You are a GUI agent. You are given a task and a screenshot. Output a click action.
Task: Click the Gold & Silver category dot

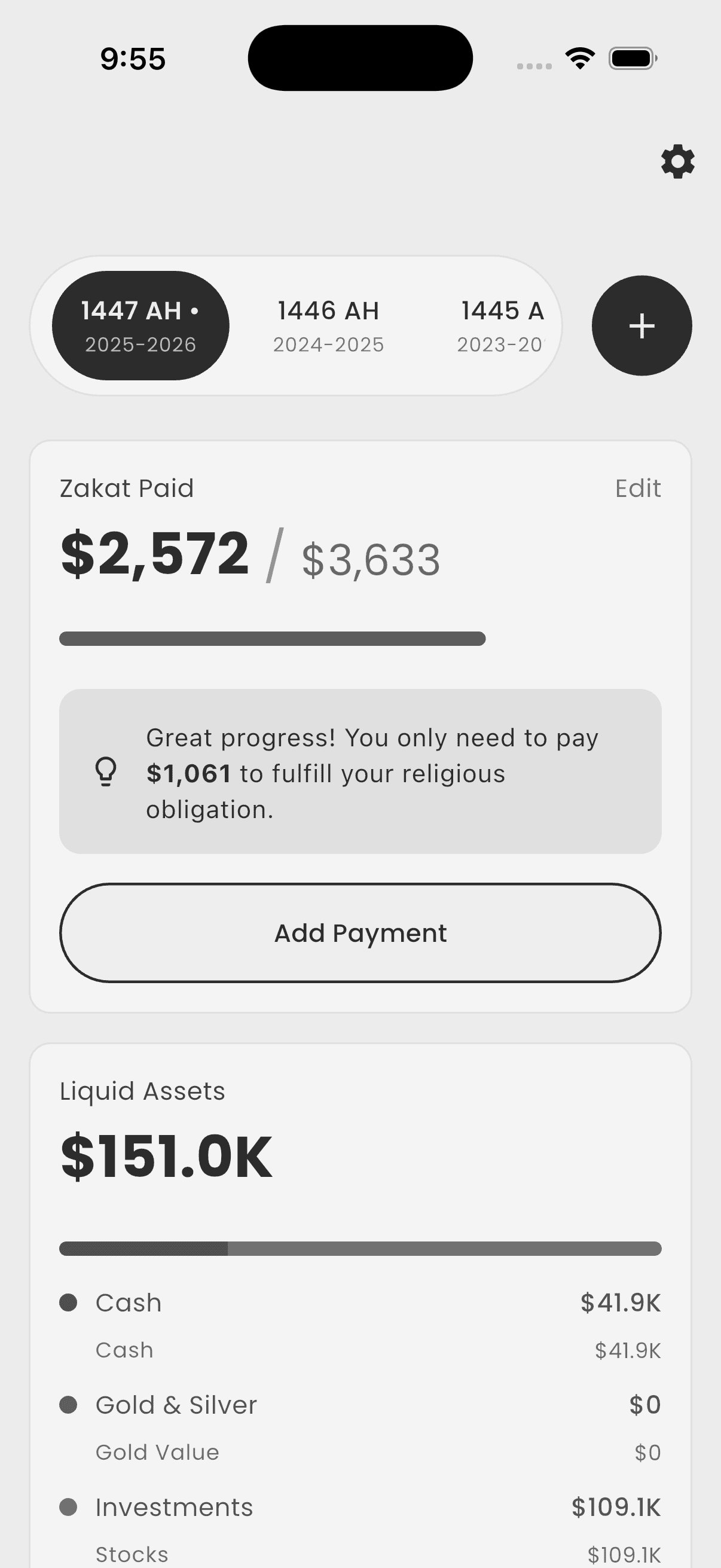click(x=69, y=1404)
